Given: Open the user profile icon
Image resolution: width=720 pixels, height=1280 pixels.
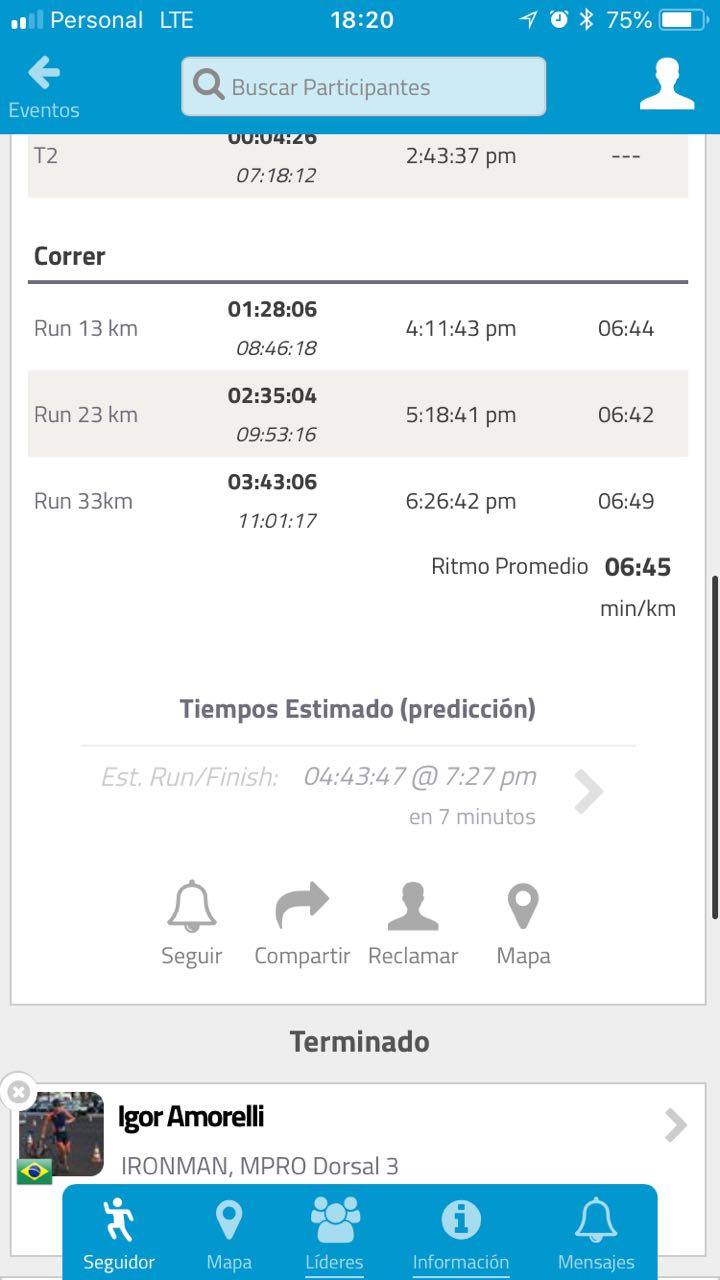Looking at the screenshot, I should click(667, 85).
